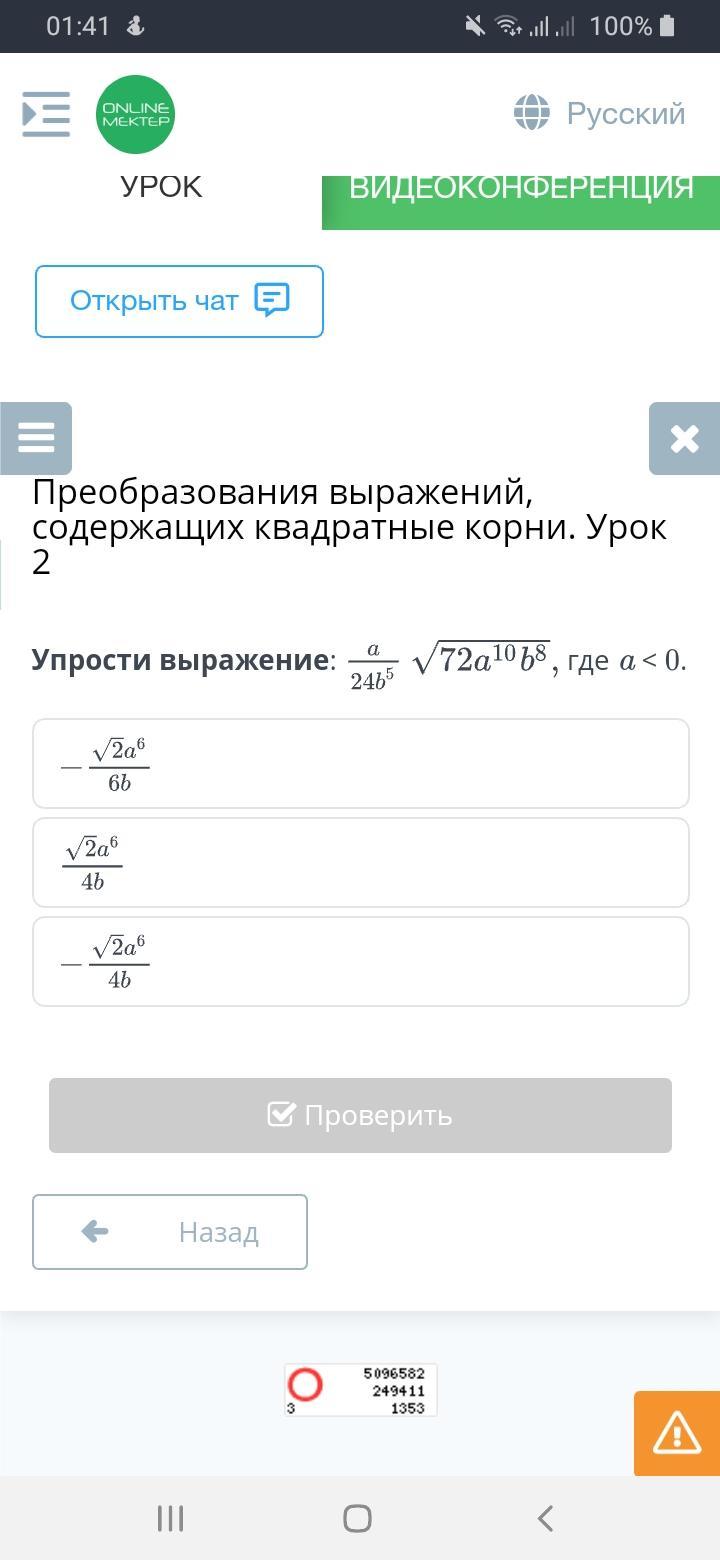Go back with the Назад button
720x1560 pixels.
coord(170,1232)
